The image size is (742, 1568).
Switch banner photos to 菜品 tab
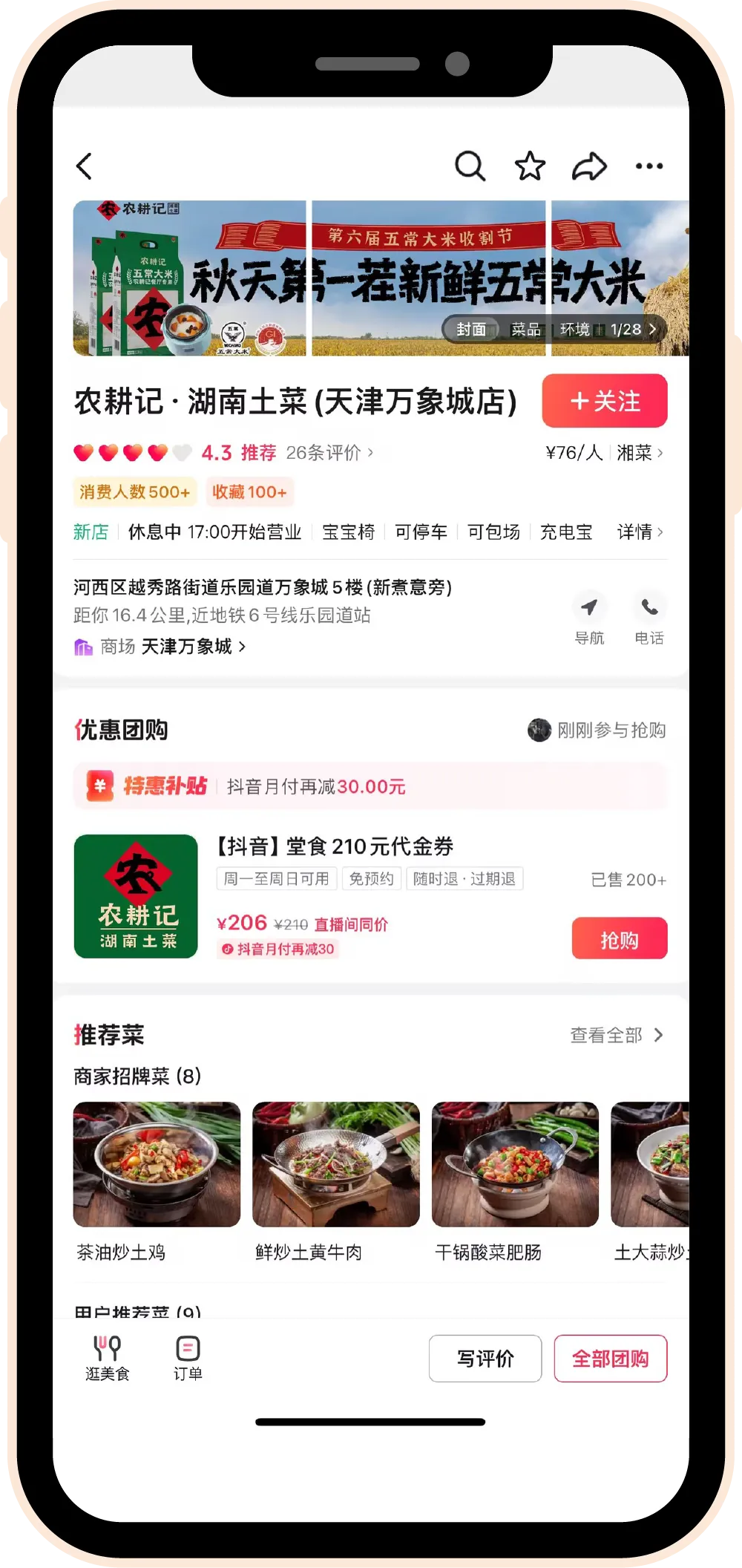click(x=526, y=329)
